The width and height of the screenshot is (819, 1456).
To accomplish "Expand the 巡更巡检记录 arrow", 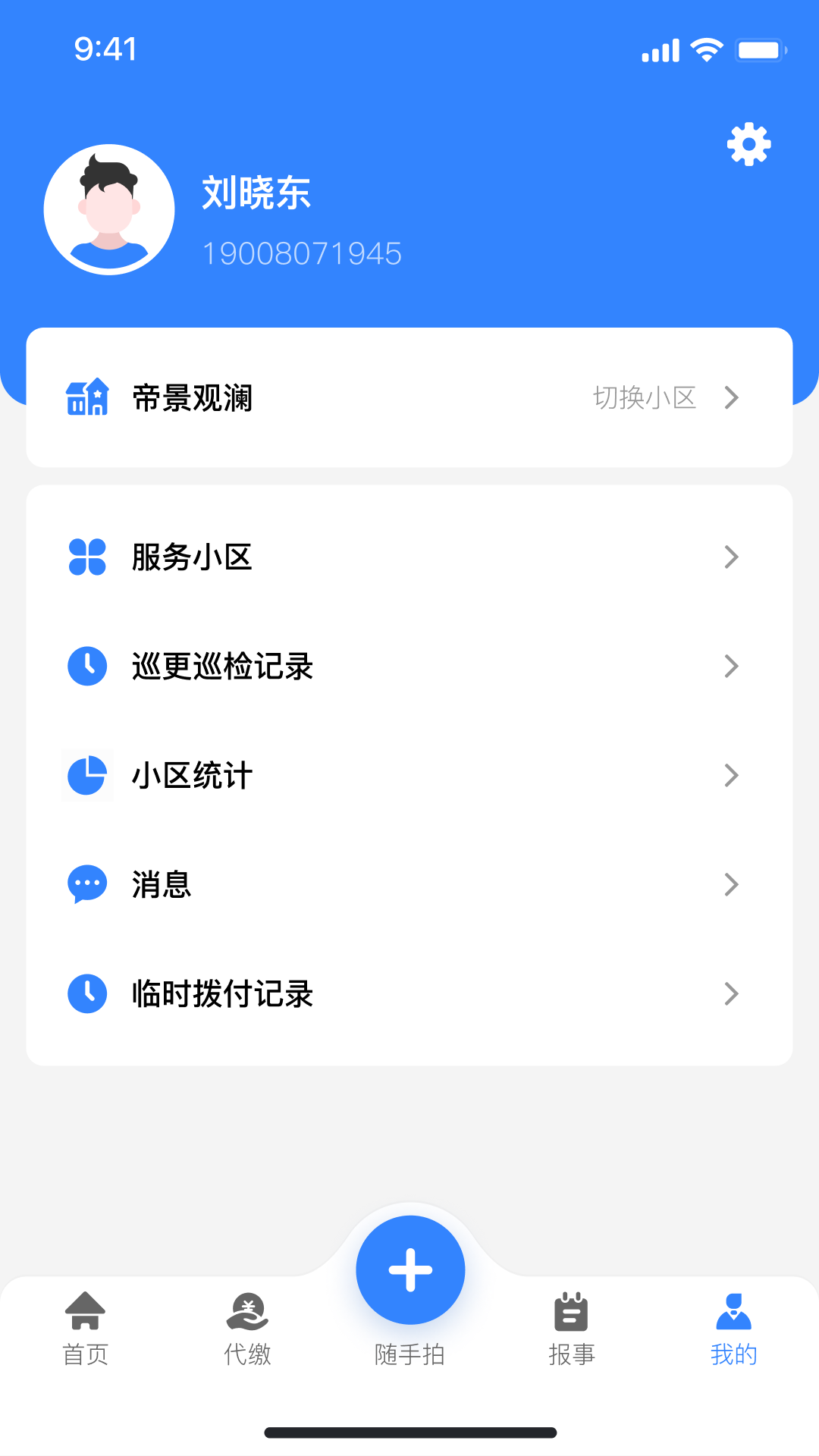I will tap(732, 666).
